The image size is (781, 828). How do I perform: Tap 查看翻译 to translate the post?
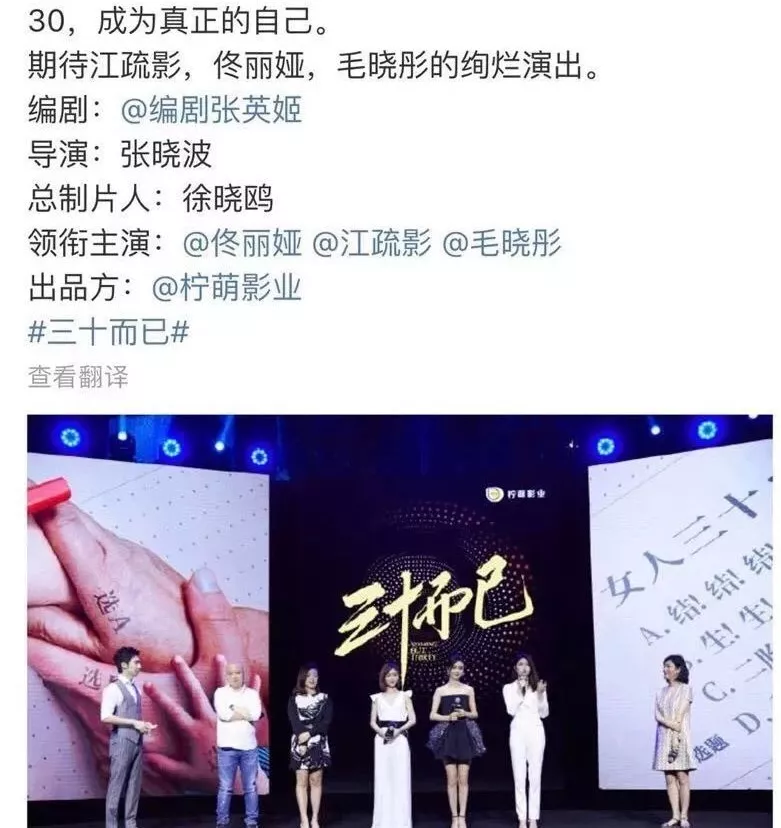(78, 377)
